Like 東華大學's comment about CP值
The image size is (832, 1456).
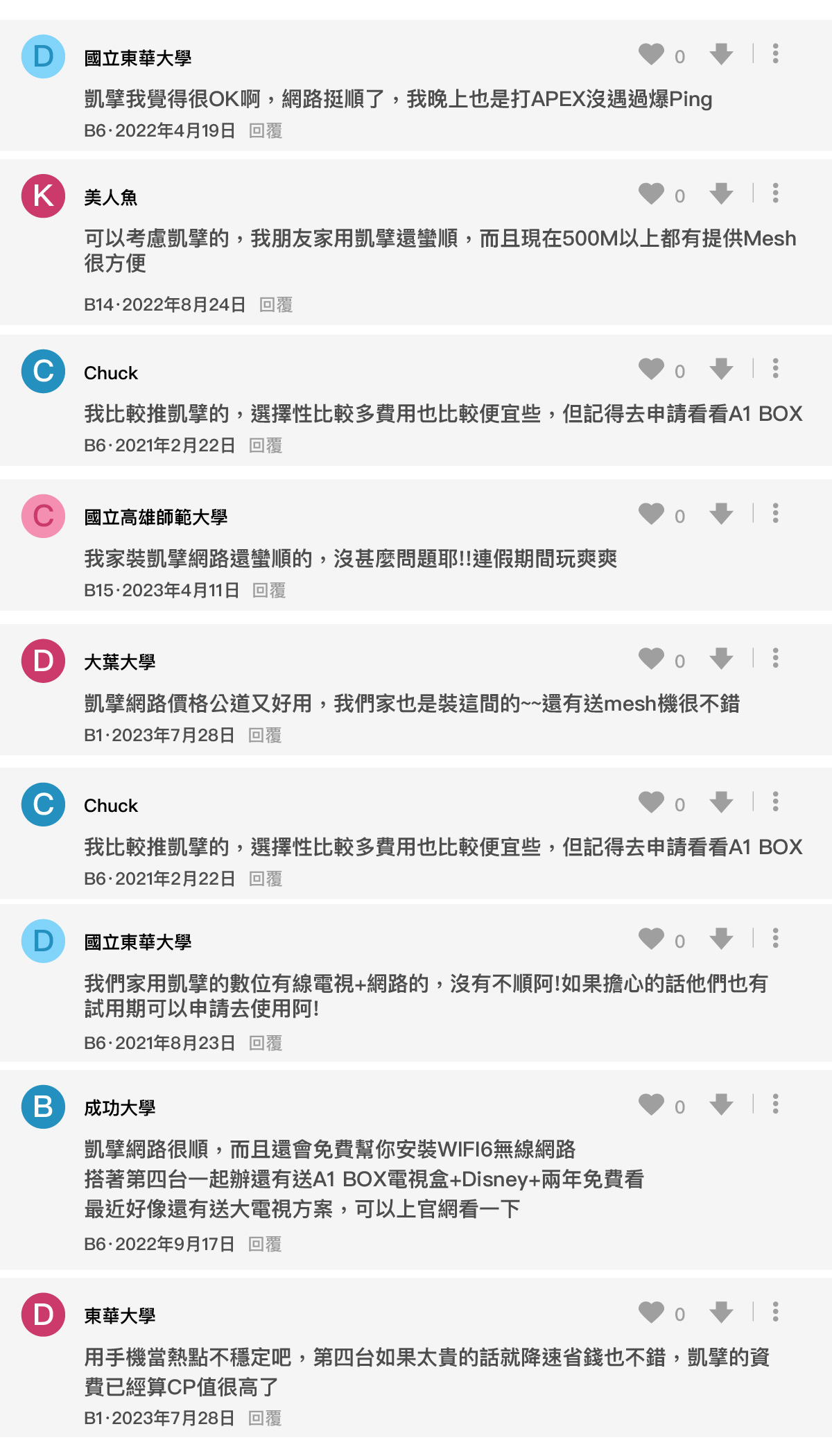(x=651, y=1312)
